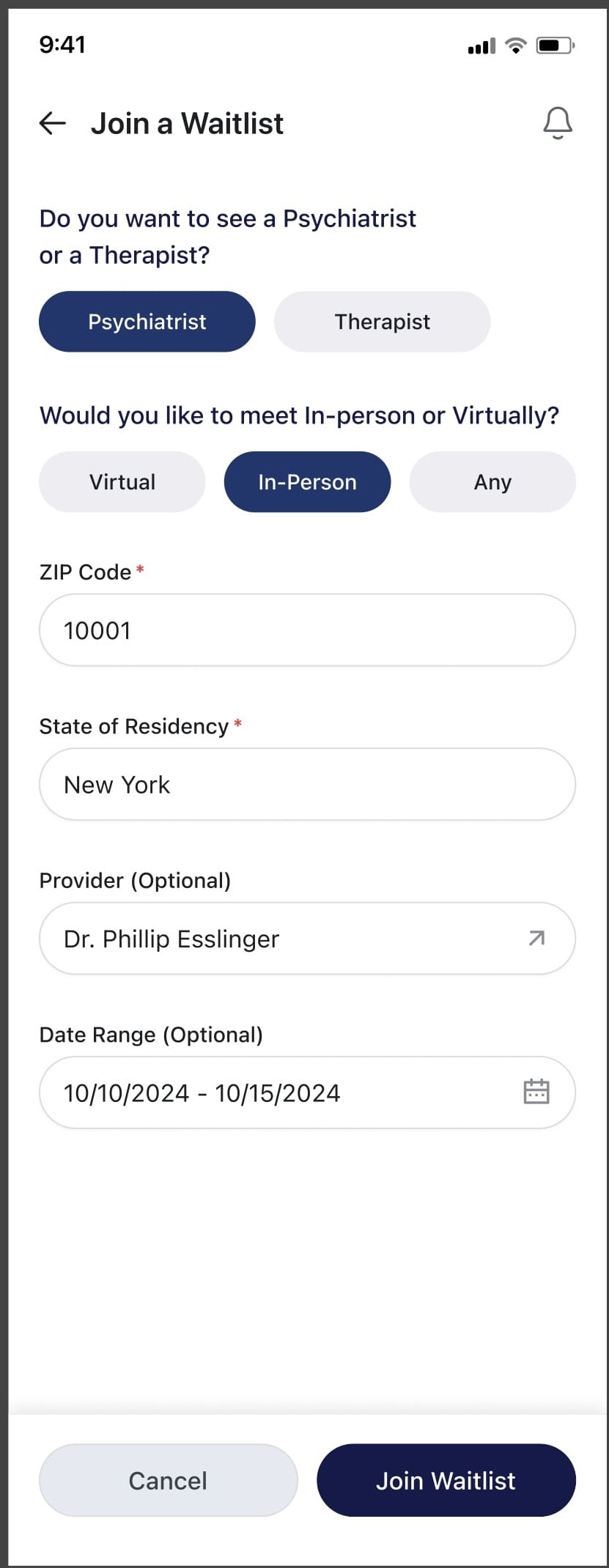Edit the ZIP Code field
The height and width of the screenshot is (1568, 609).
click(x=307, y=630)
